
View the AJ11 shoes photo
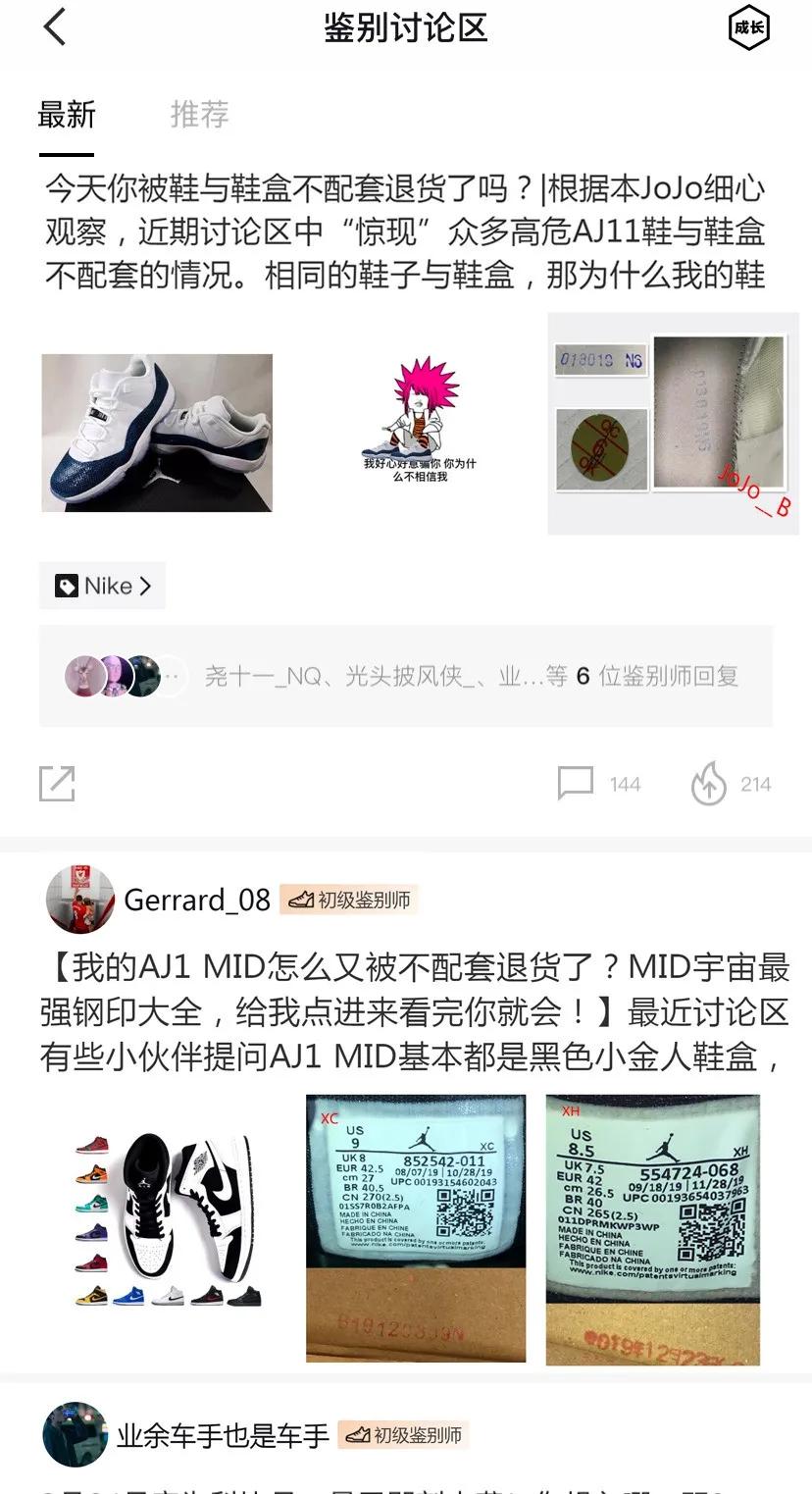coord(157,432)
